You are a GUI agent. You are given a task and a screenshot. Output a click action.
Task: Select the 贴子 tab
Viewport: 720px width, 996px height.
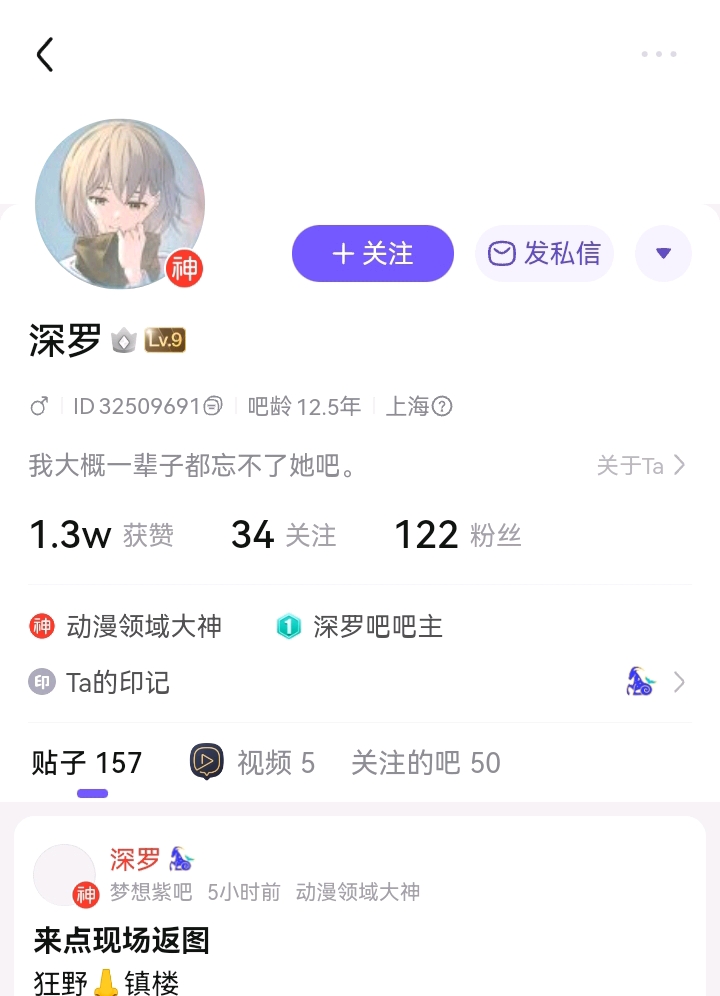coord(87,763)
